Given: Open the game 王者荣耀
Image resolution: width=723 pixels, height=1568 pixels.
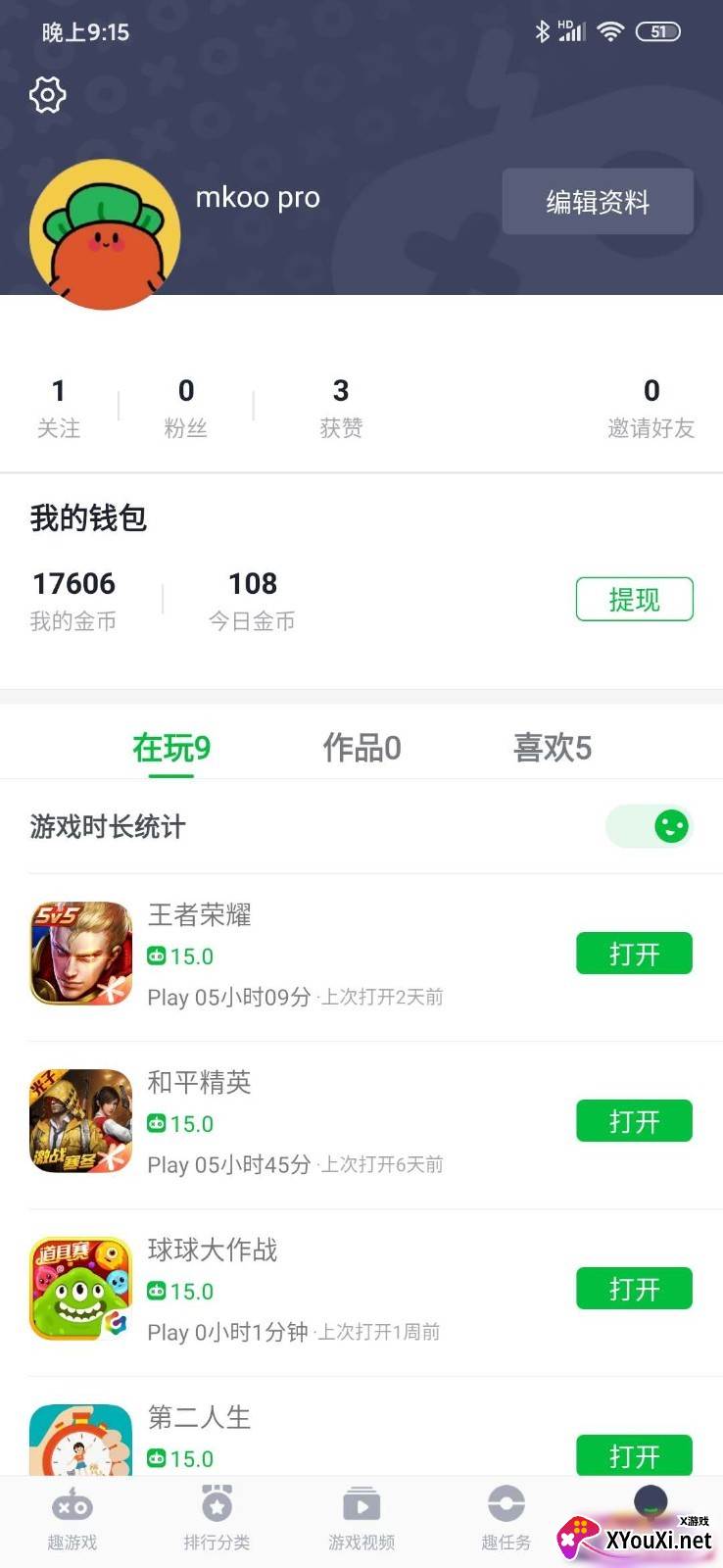Looking at the screenshot, I should (x=634, y=954).
